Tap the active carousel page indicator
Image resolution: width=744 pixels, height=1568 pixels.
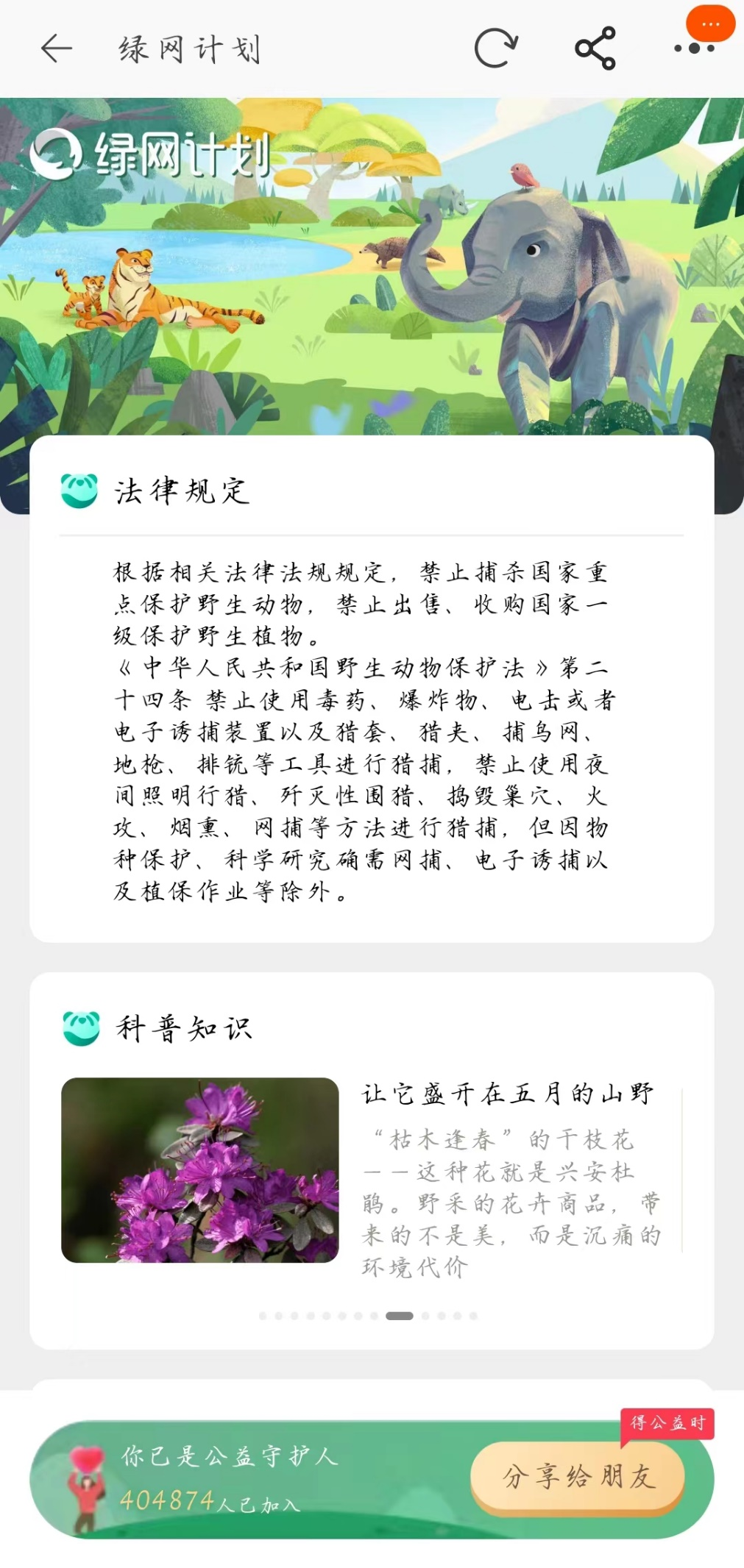pos(399,1316)
